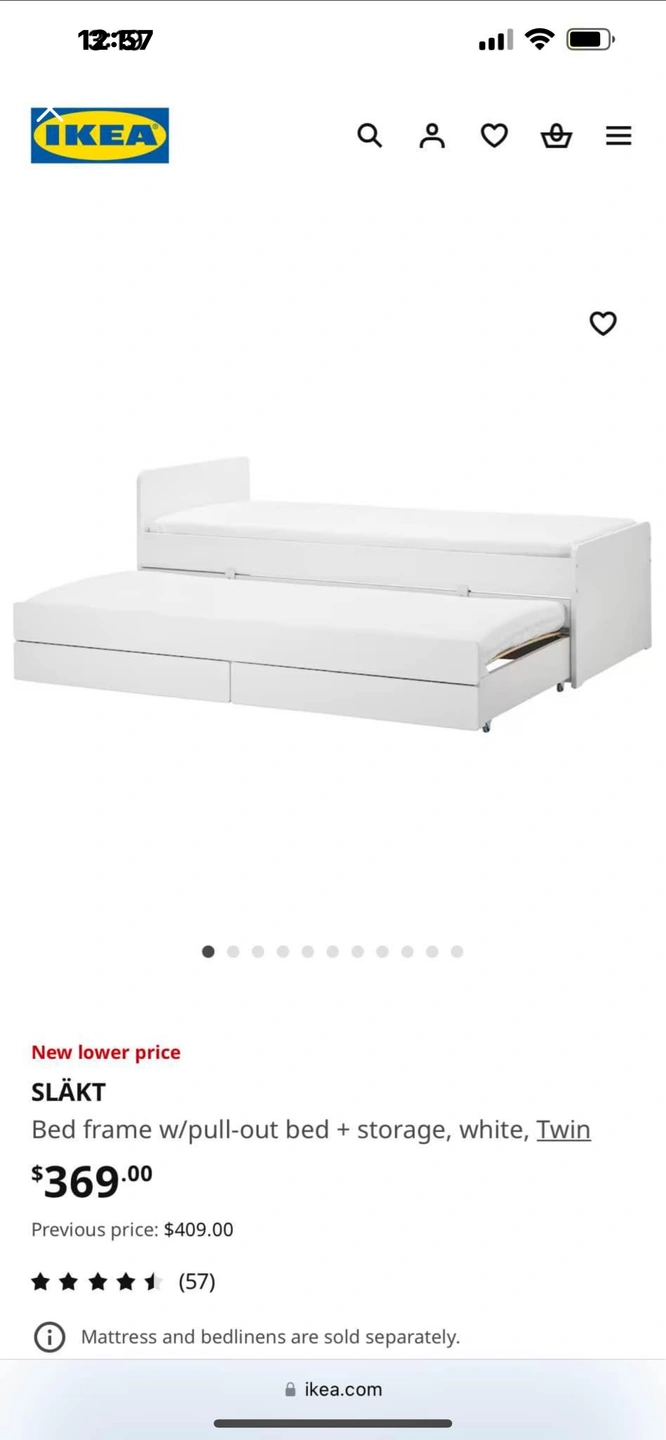Open the account profile icon
The image size is (666, 1440).
[x=432, y=135]
